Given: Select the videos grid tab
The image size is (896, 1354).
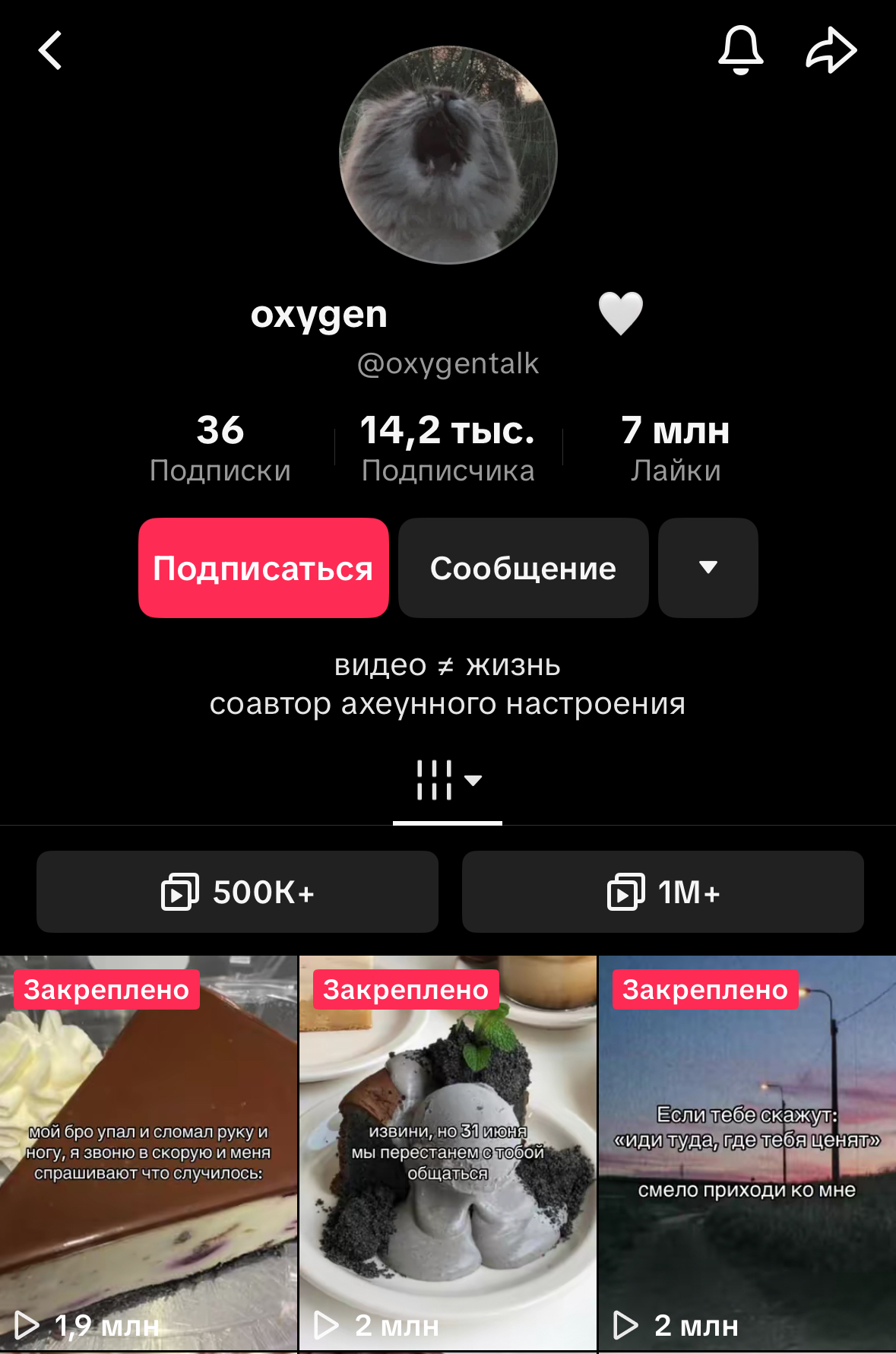Looking at the screenshot, I should click(x=448, y=781).
